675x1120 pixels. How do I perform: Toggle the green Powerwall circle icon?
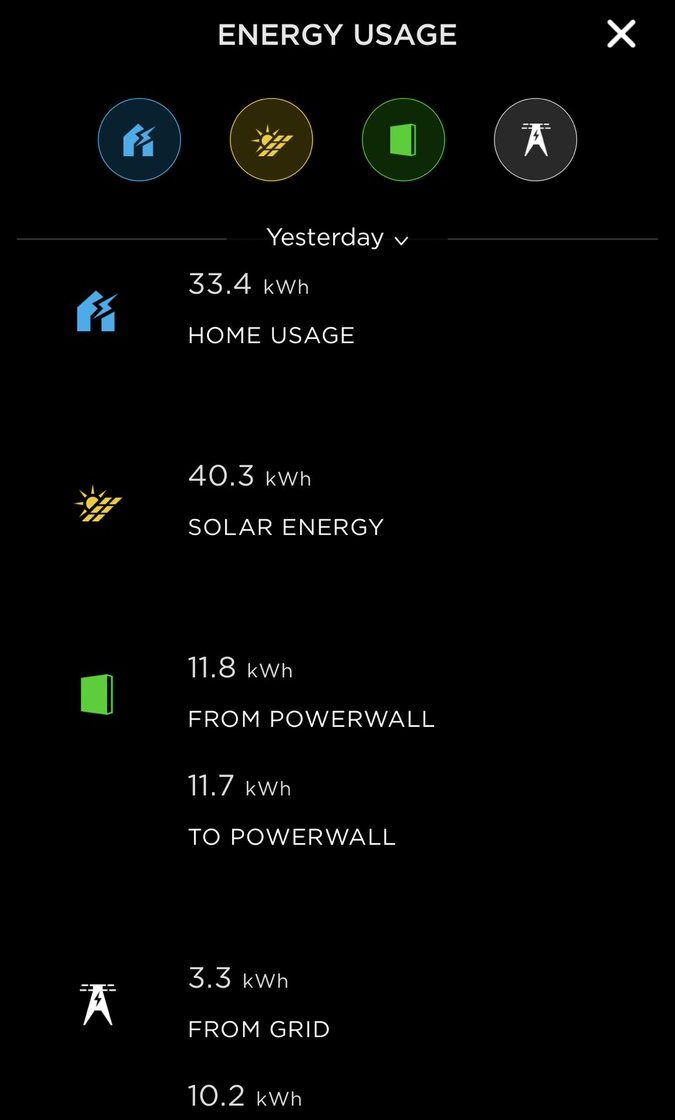[x=404, y=139]
